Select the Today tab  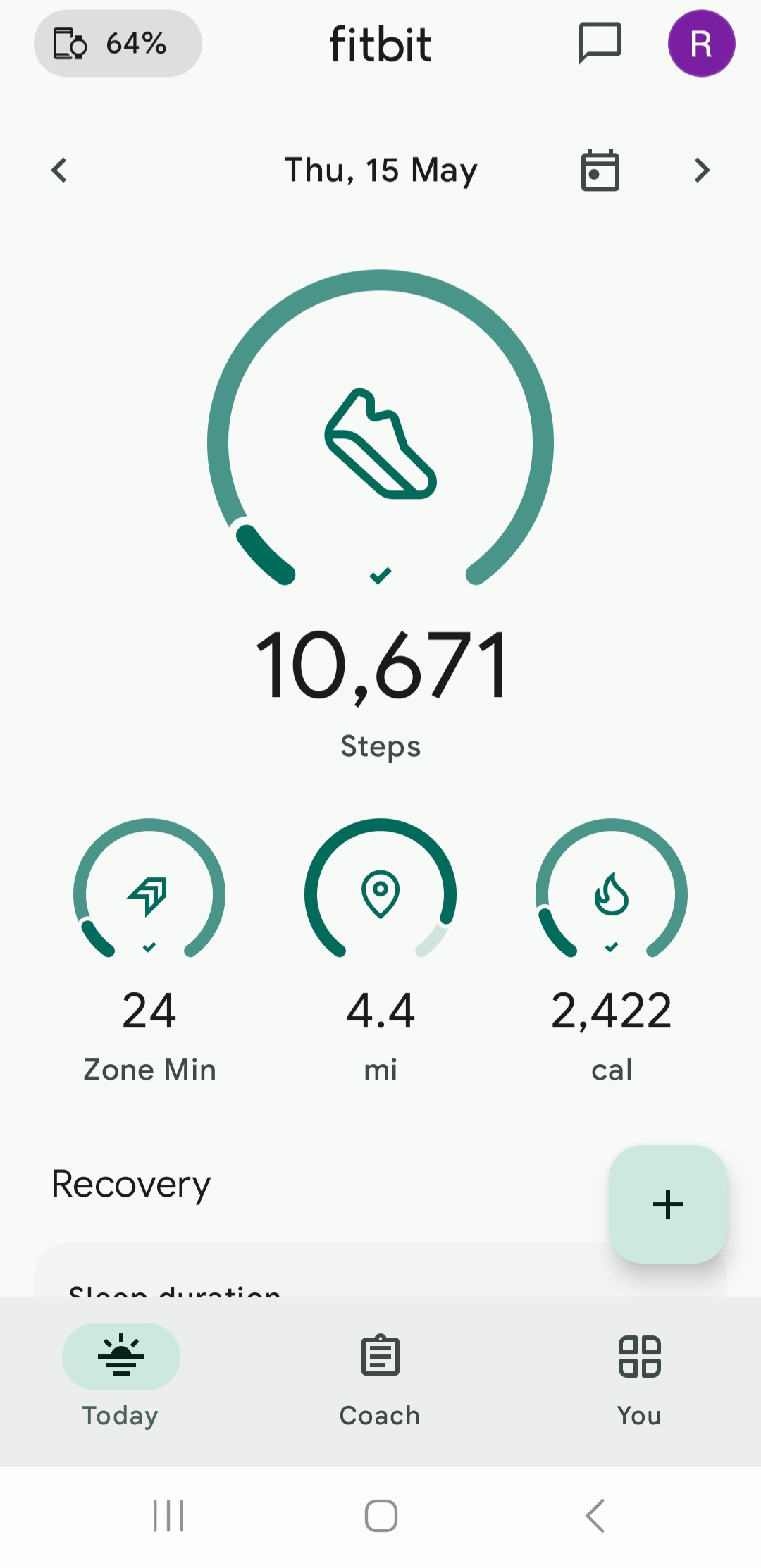click(121, 1381)
